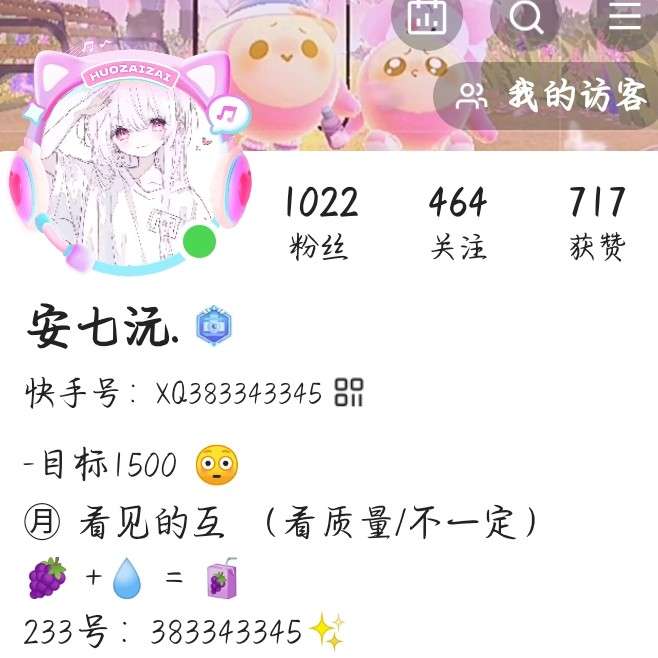Viewport: 658px width, 658px height.
Task: Open 我的访客 visitors button
Action: coord(552,96)
